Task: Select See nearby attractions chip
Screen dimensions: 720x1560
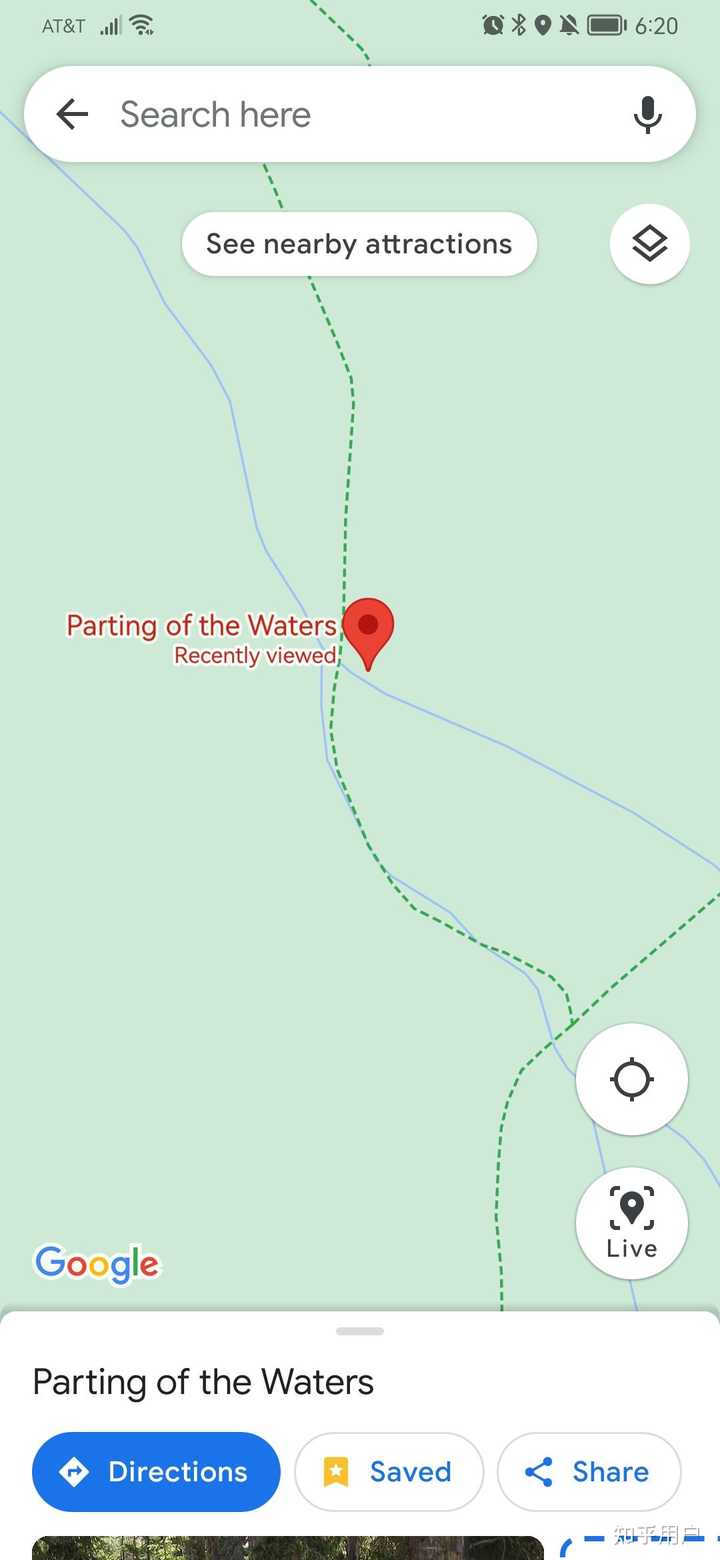Action: pos(359,244)
